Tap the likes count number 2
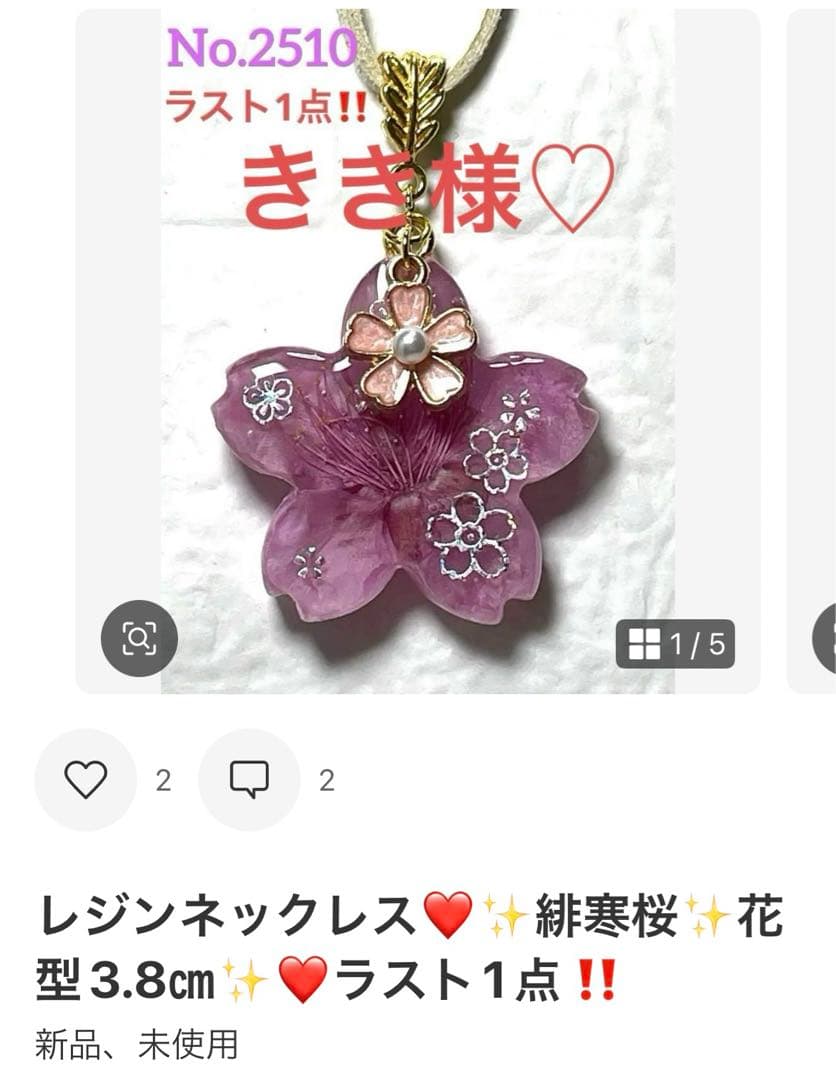This screenshot has width=836, height=1080. [x=161, y=782]
